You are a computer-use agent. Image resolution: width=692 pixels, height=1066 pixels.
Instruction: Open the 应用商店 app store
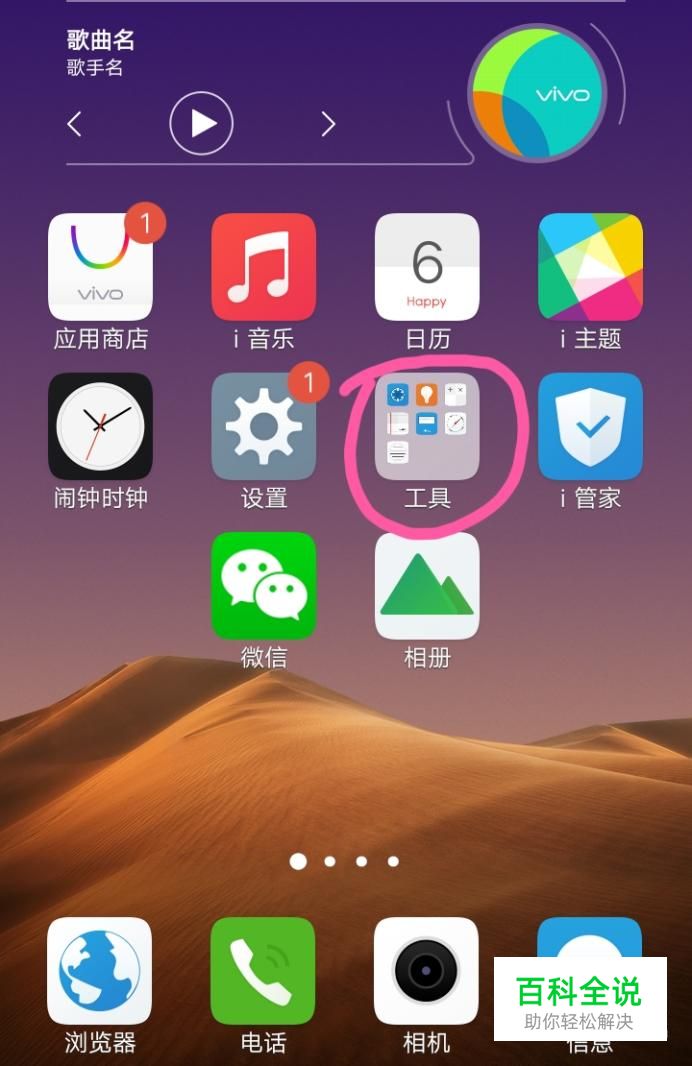click(100, 267)
